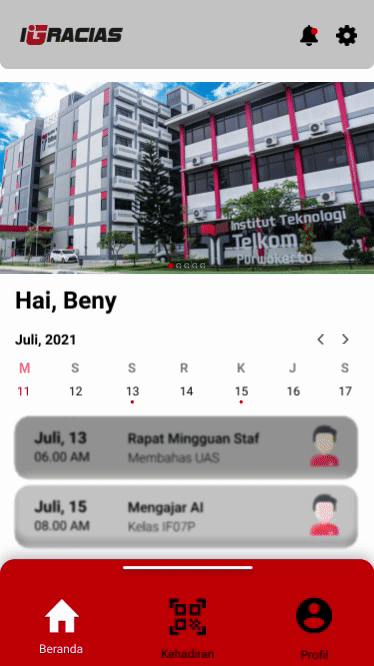The image size is (374, 666).
Task: Open the notifications bell
Action: point(309,35)
